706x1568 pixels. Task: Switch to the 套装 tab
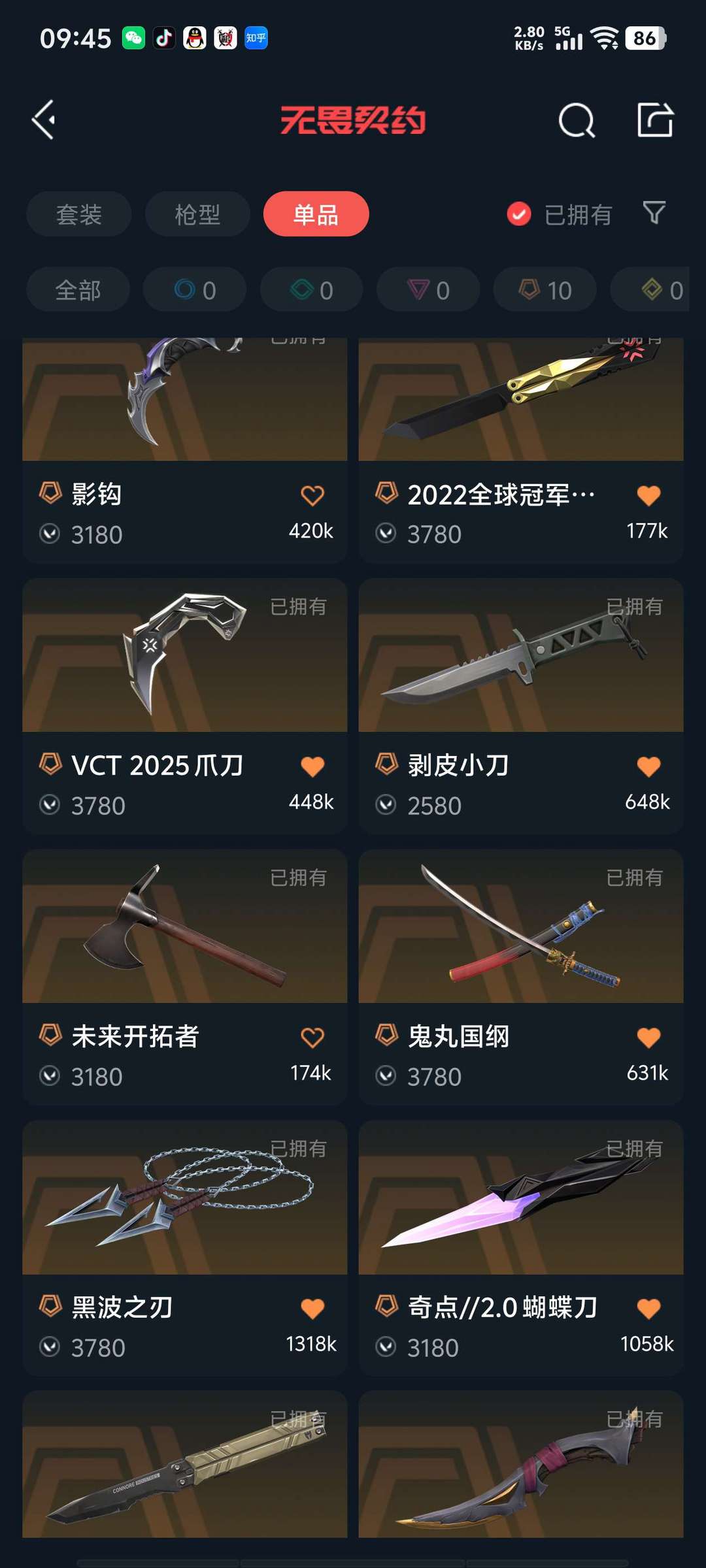click(79, 214)
